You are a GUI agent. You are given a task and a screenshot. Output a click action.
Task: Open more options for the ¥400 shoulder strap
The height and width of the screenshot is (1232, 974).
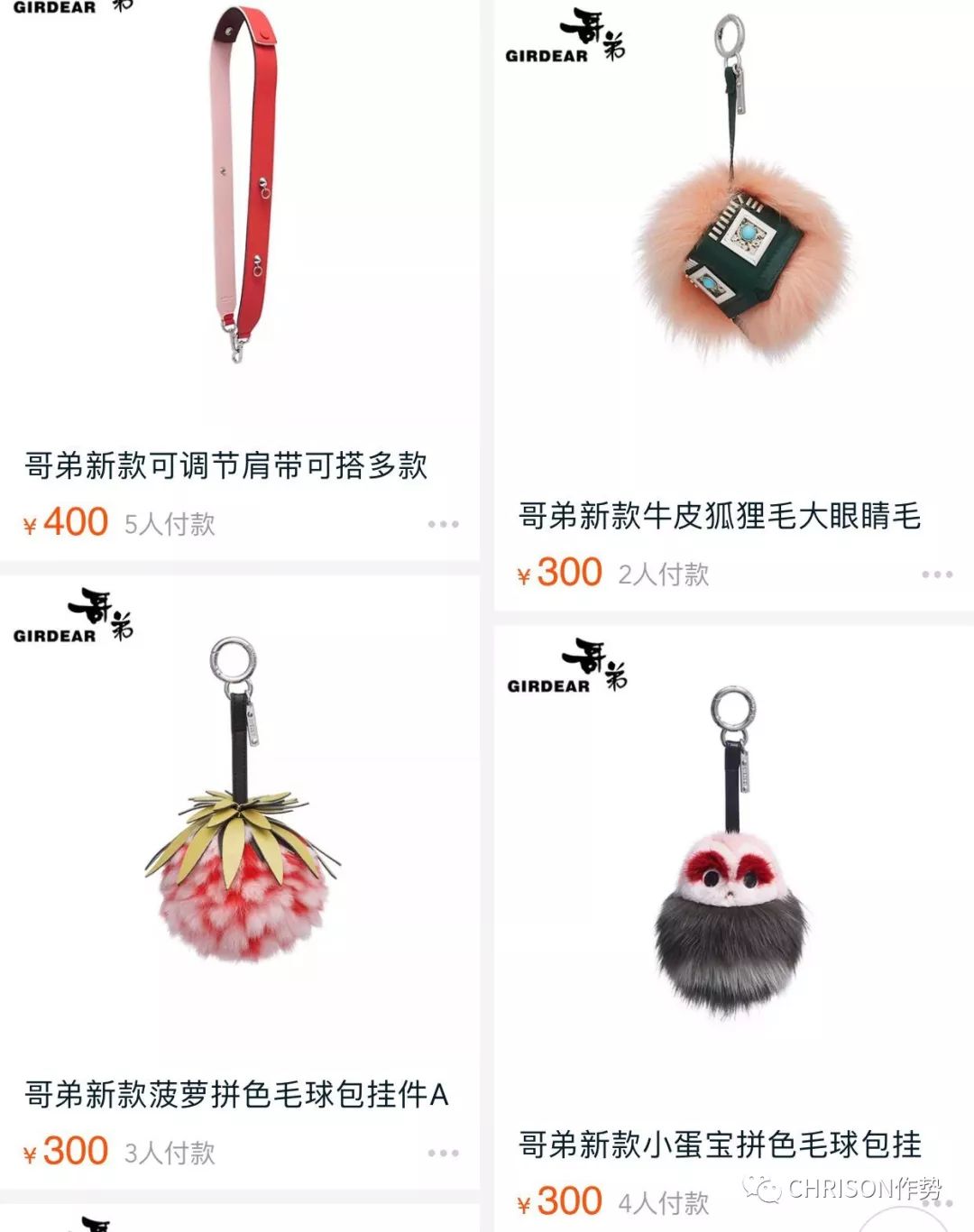443,524
